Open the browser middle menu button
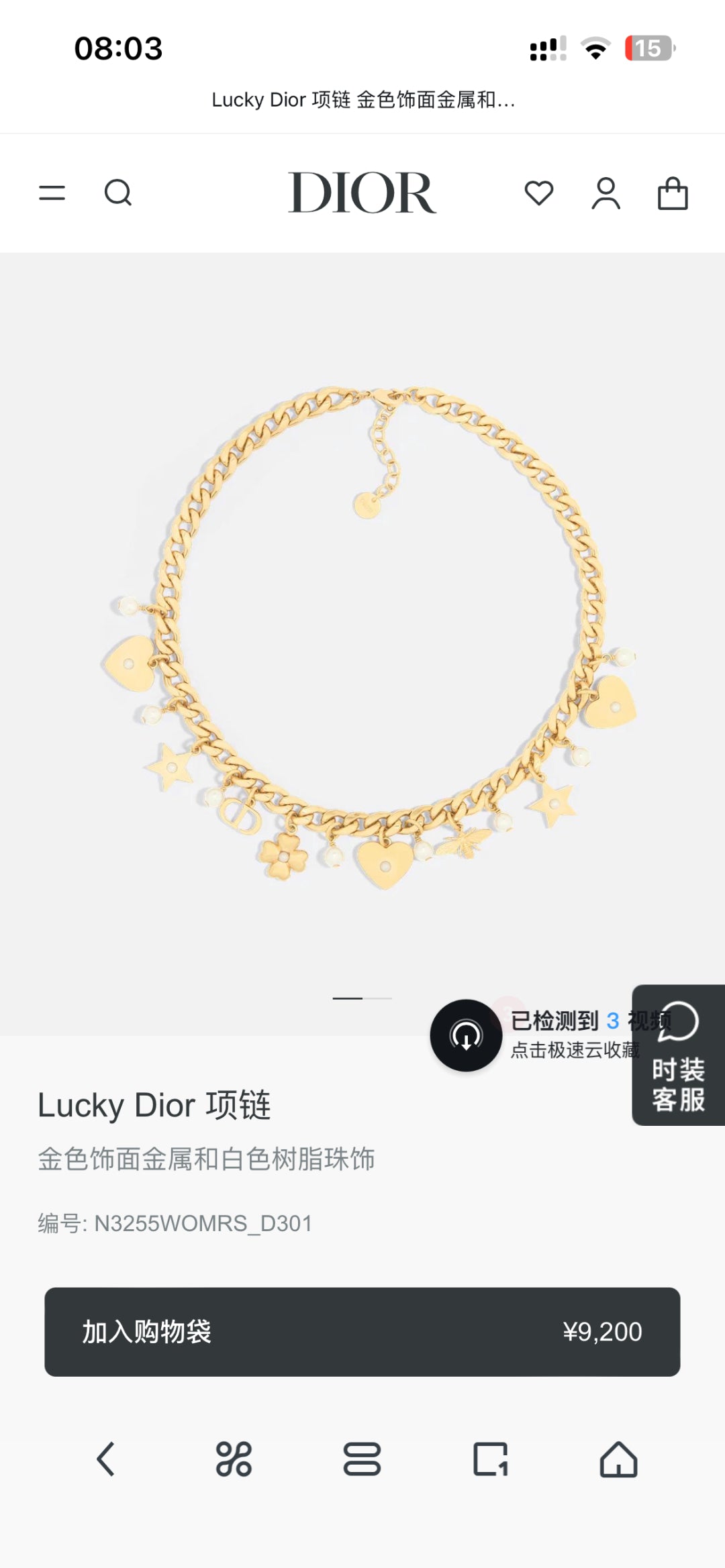The width and height of the screenshot is (725, 1568). [362, 1459]
